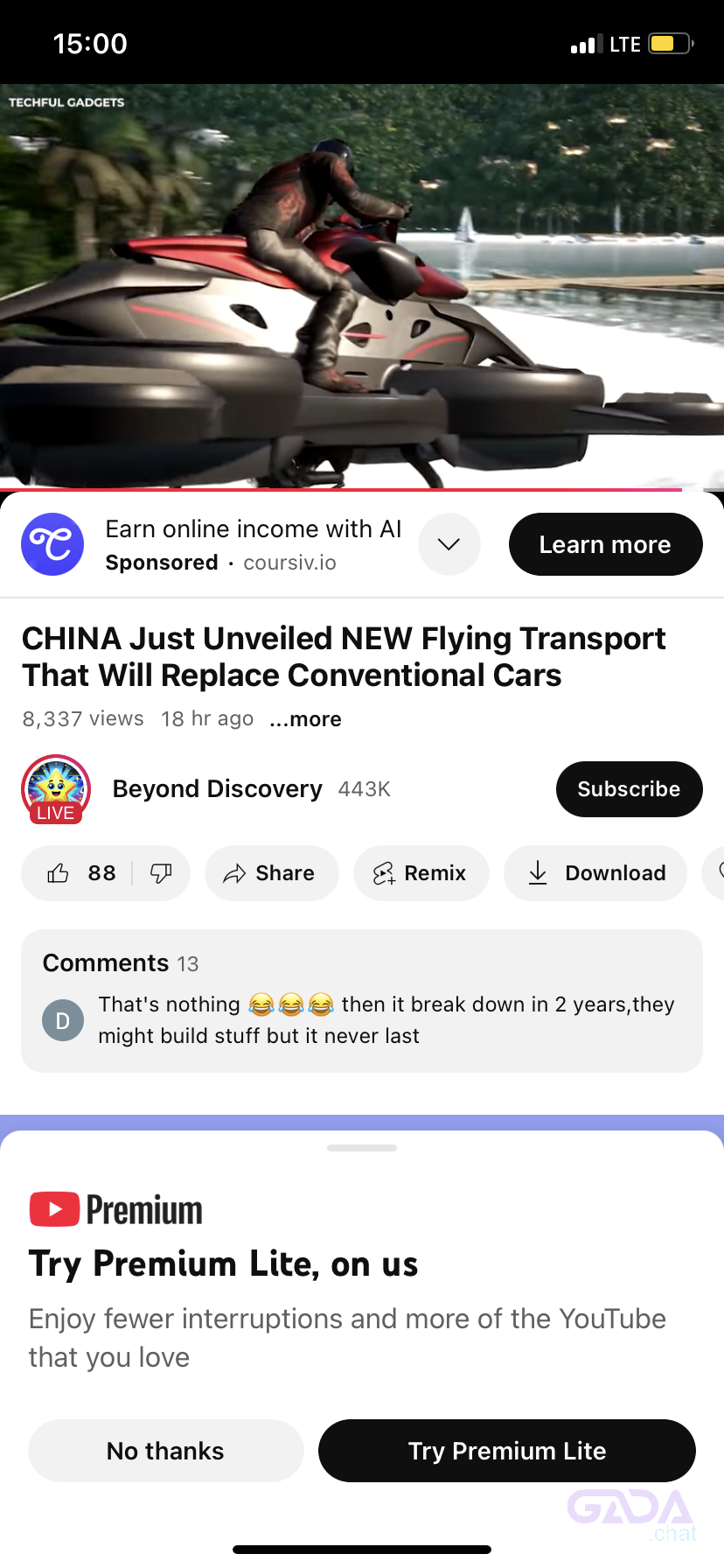Download the video
The image size is (724, 1568).
pos(595,873)
